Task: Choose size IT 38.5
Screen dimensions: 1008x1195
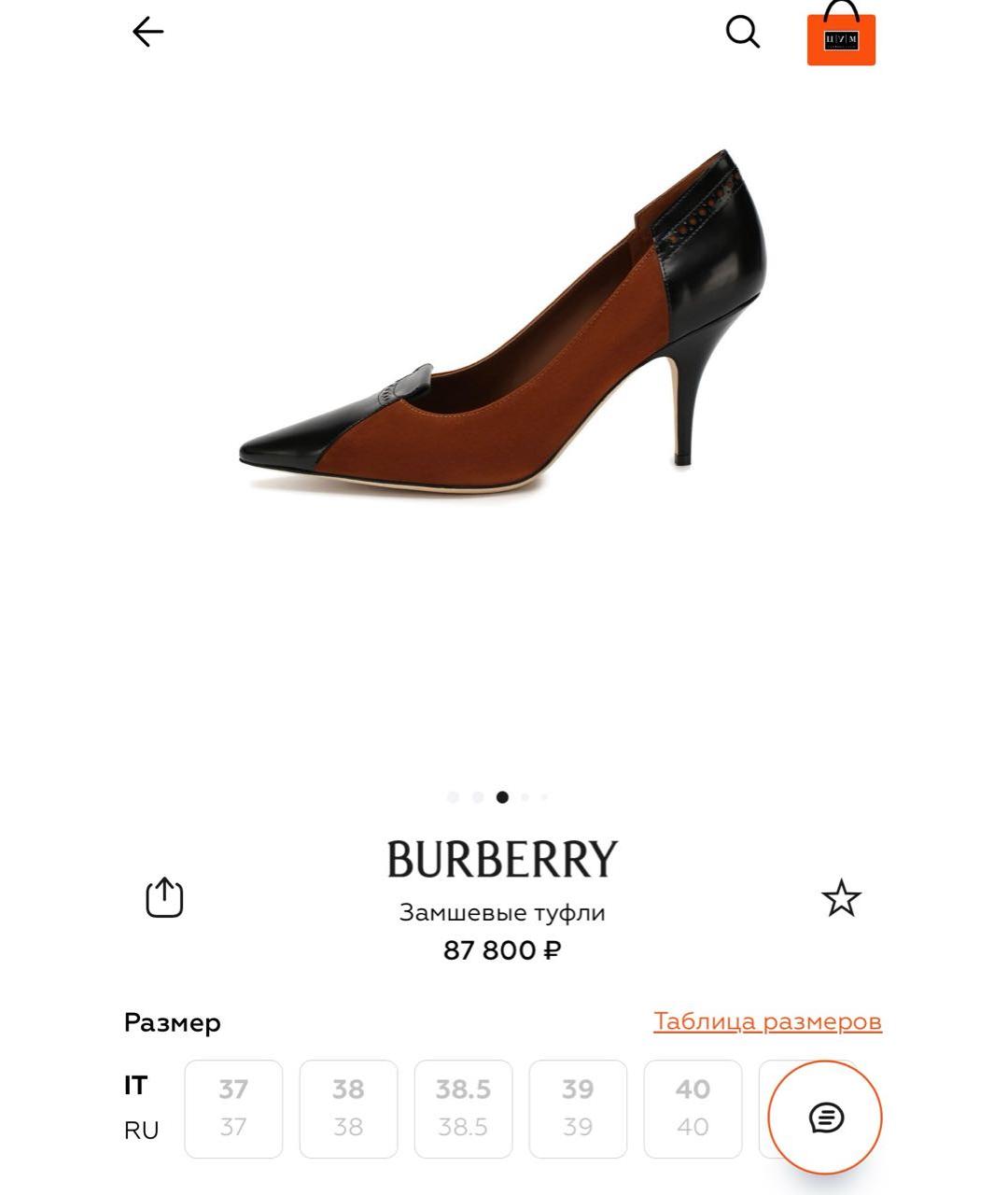Action: (x=463, y=1108)
